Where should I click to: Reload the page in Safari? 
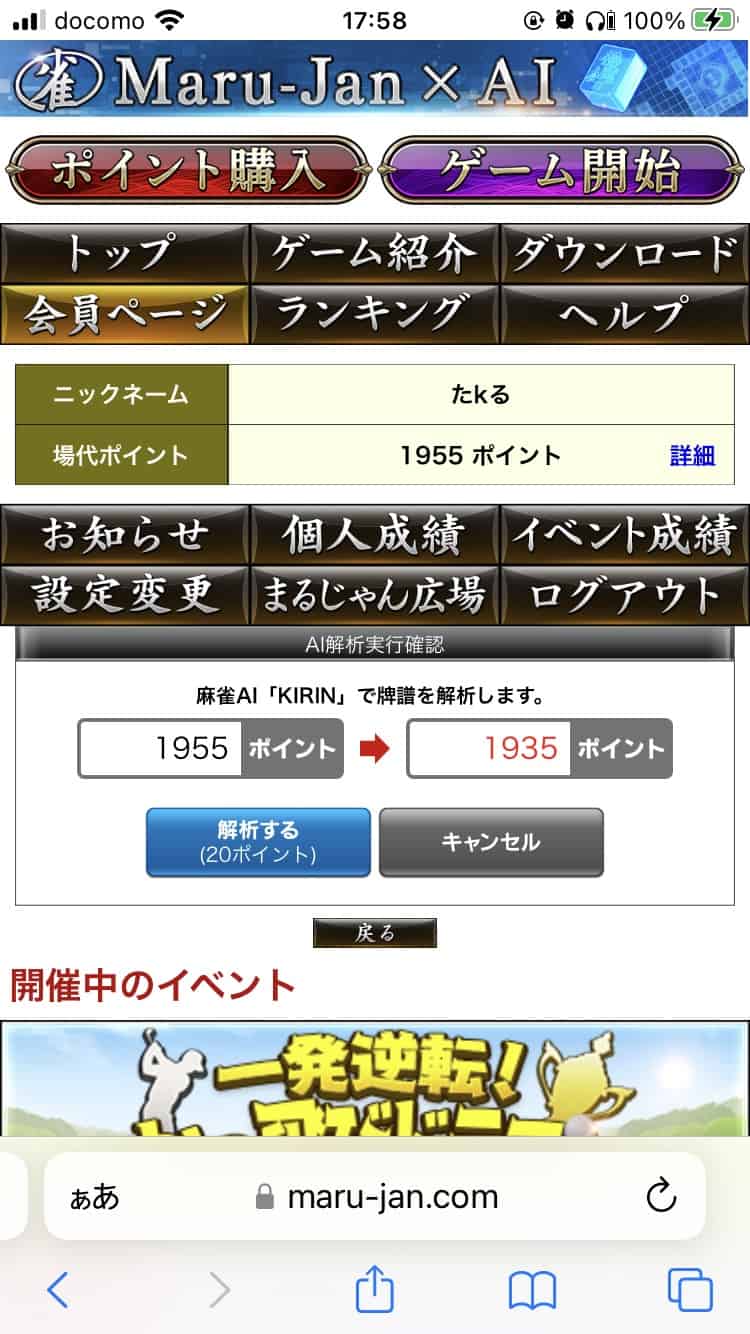pos(661,1196)
